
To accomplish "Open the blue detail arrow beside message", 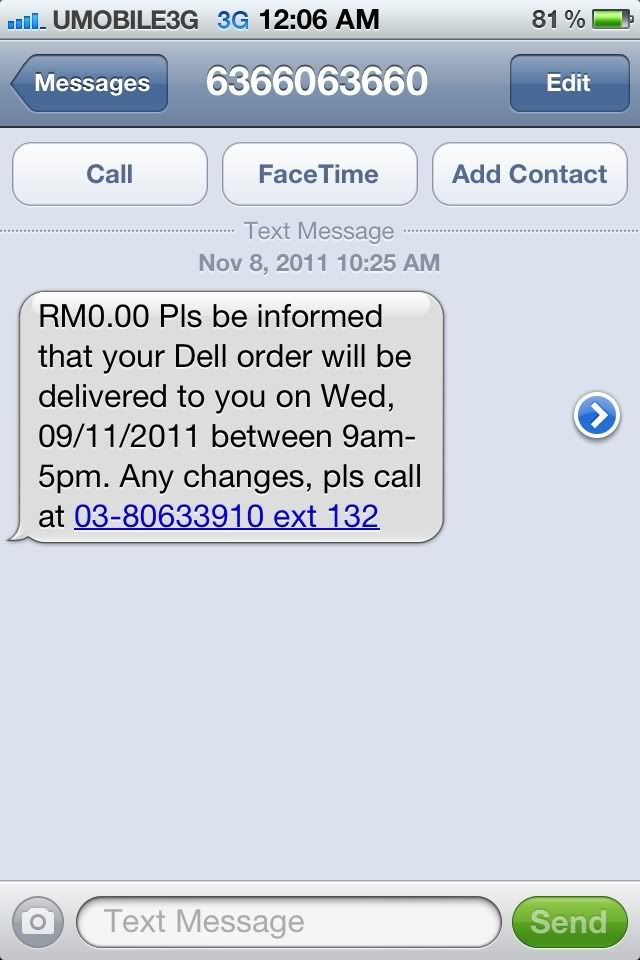I will coord(597,417).
